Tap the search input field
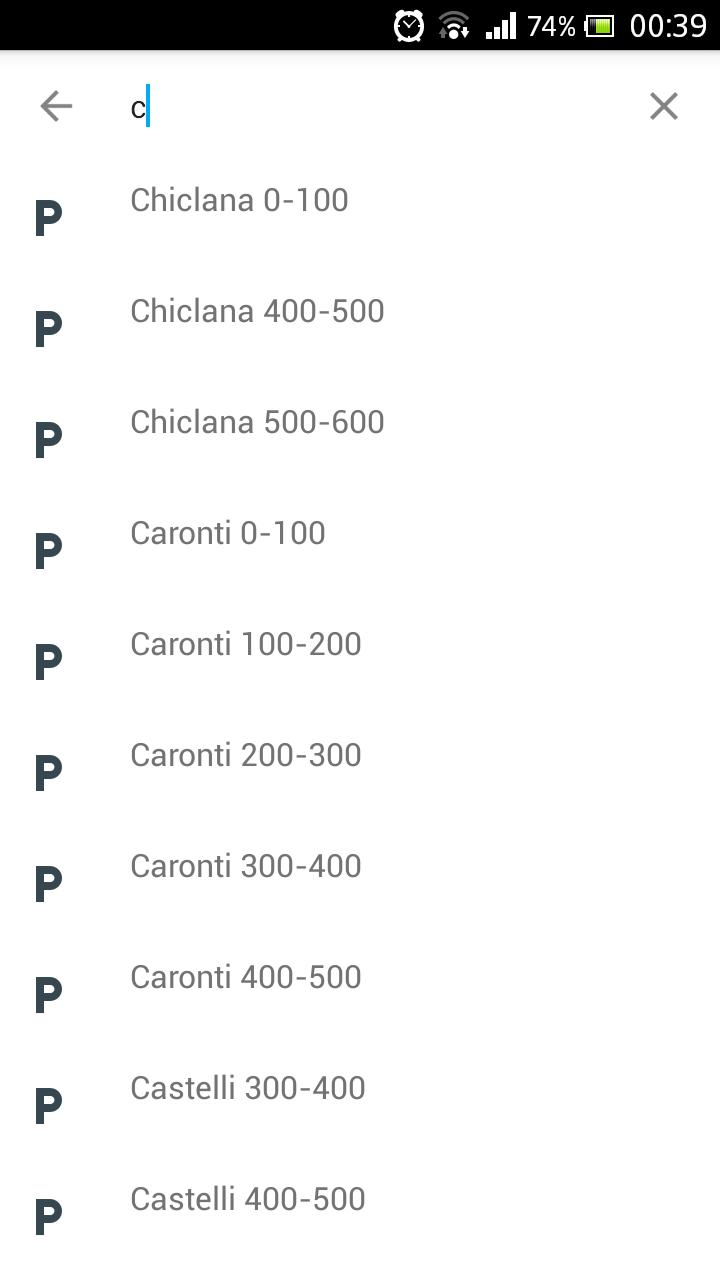Viewport: 720px width, 1280px height. (x=380, y=107)
